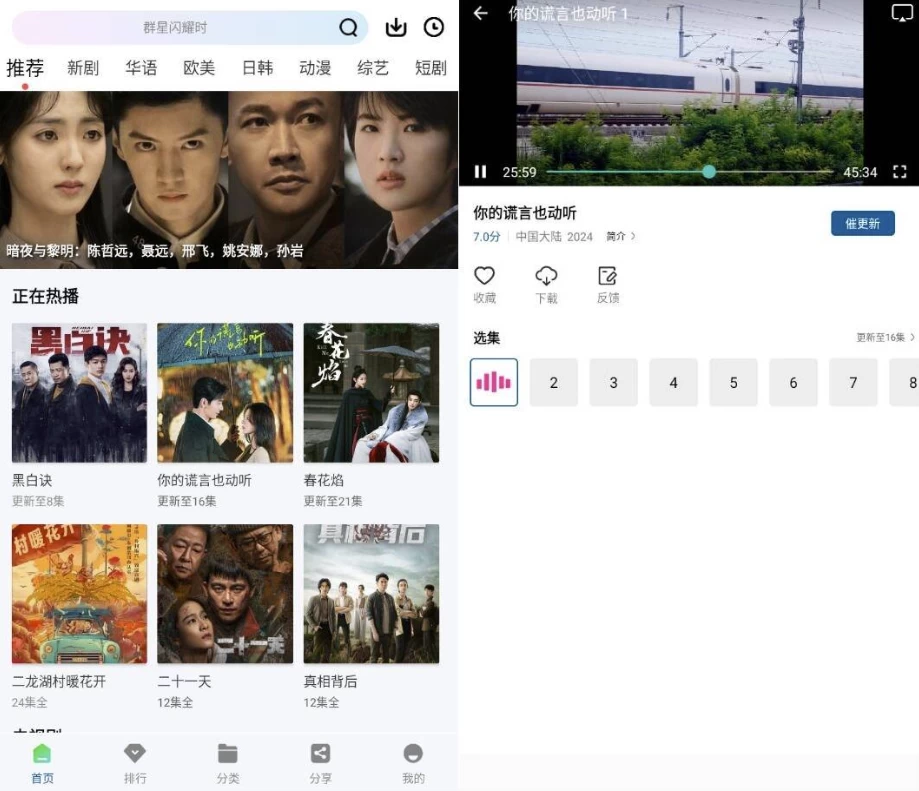The width and height of the screenshot is (919, 791).
Task: Expand the 简介 description link
Action: tap(620, 237)
